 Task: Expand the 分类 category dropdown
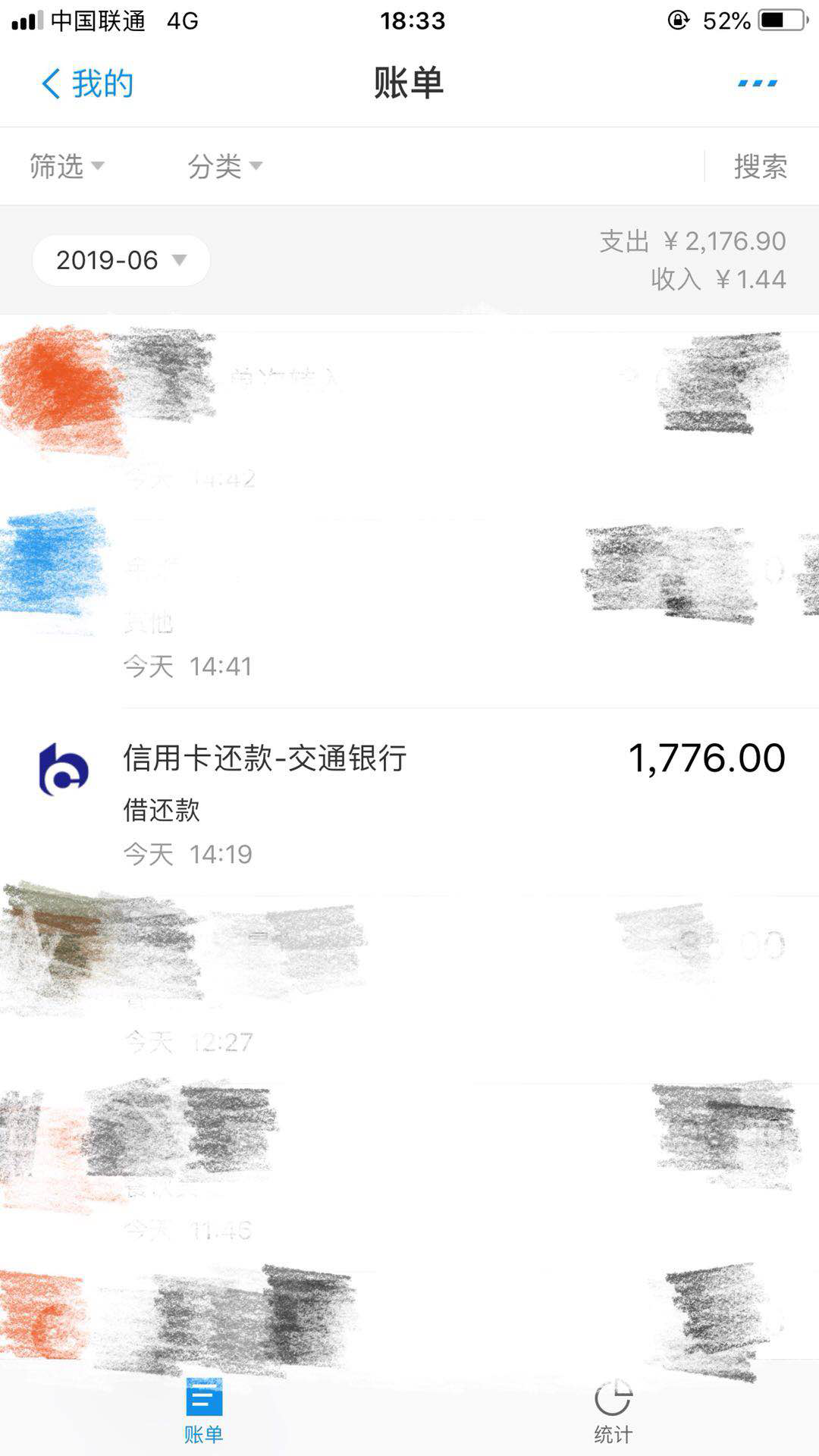[x=224, y=166]
